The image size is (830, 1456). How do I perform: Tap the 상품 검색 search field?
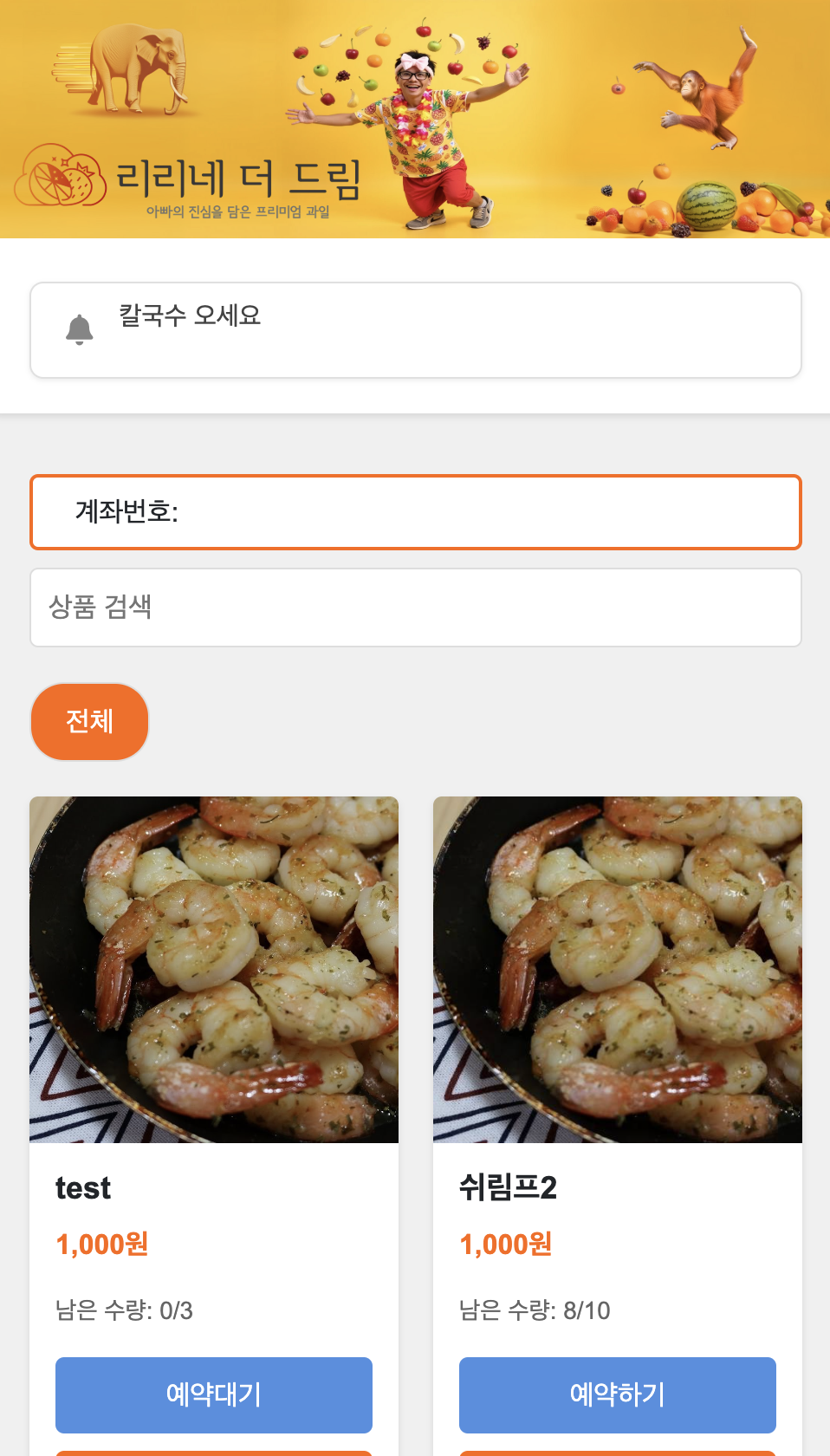pos(415,608)
